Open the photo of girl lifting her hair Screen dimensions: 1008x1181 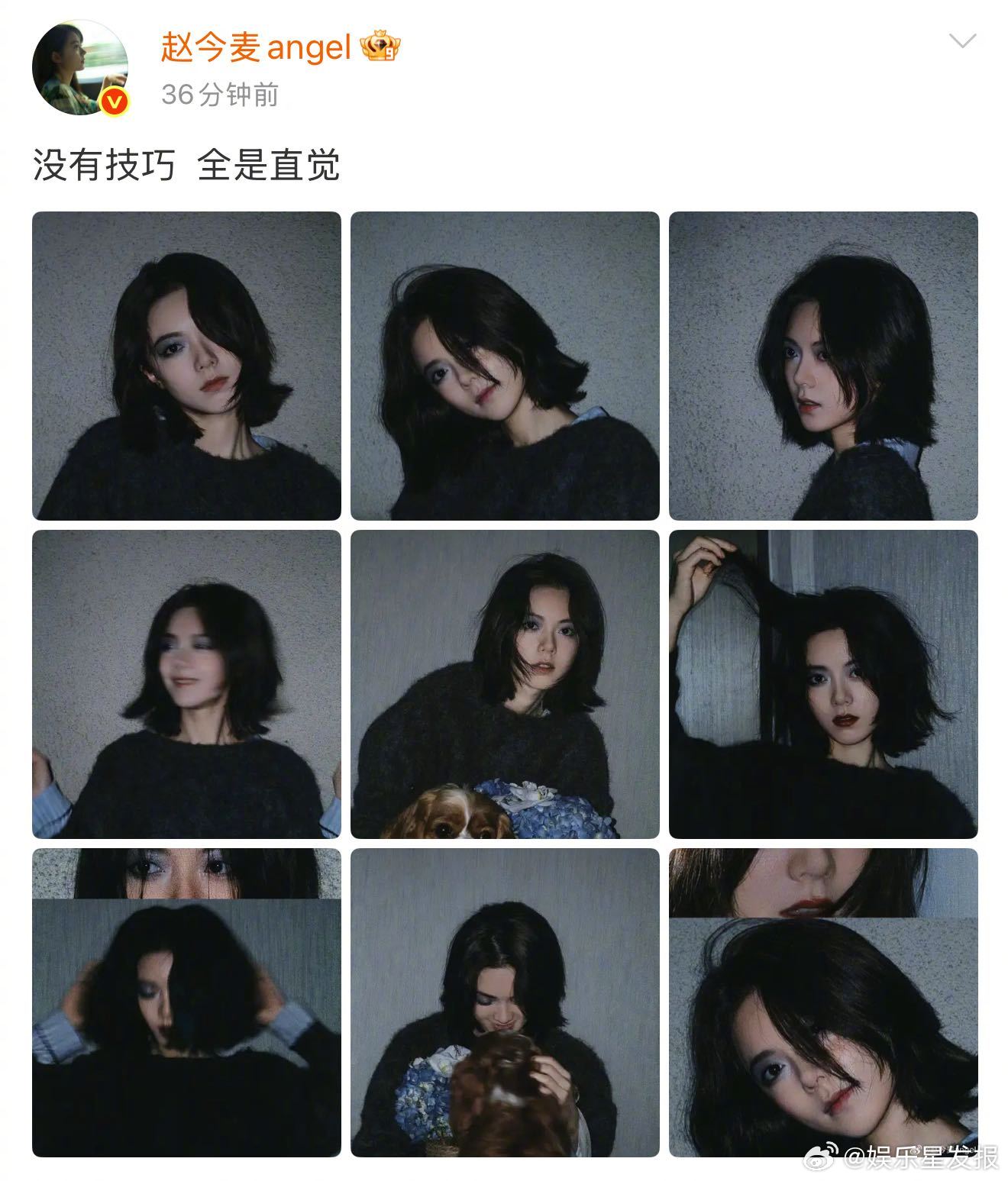click(x=823, y=682)
